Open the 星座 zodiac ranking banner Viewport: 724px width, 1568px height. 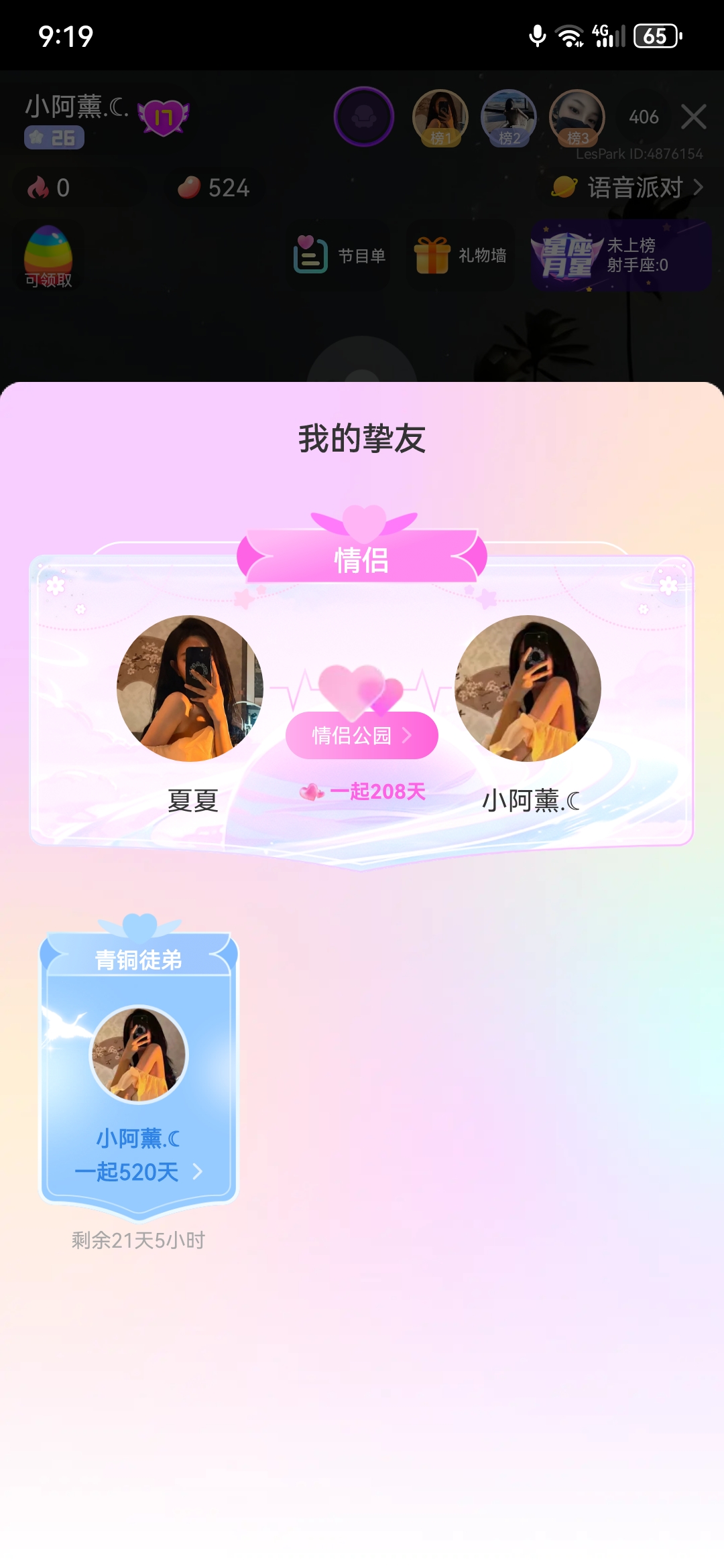click(621, 256)
